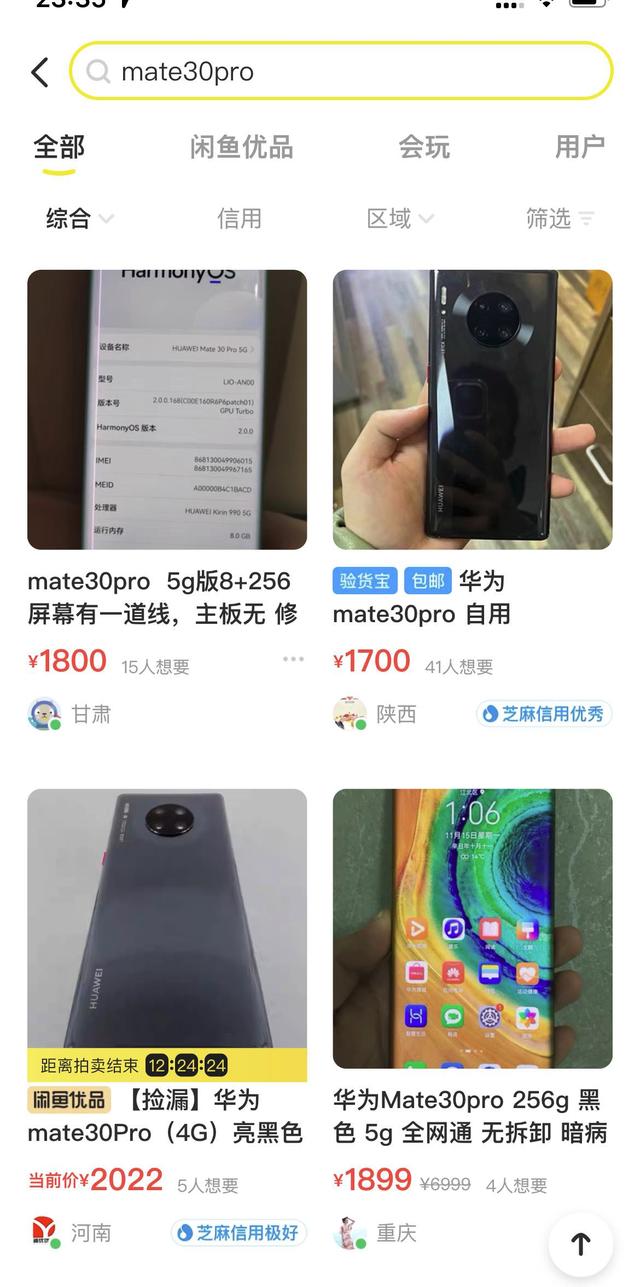Screen dimensions: 640x1287
Task: Open the more options dots on ¥1800 listing
Action: 293,659
